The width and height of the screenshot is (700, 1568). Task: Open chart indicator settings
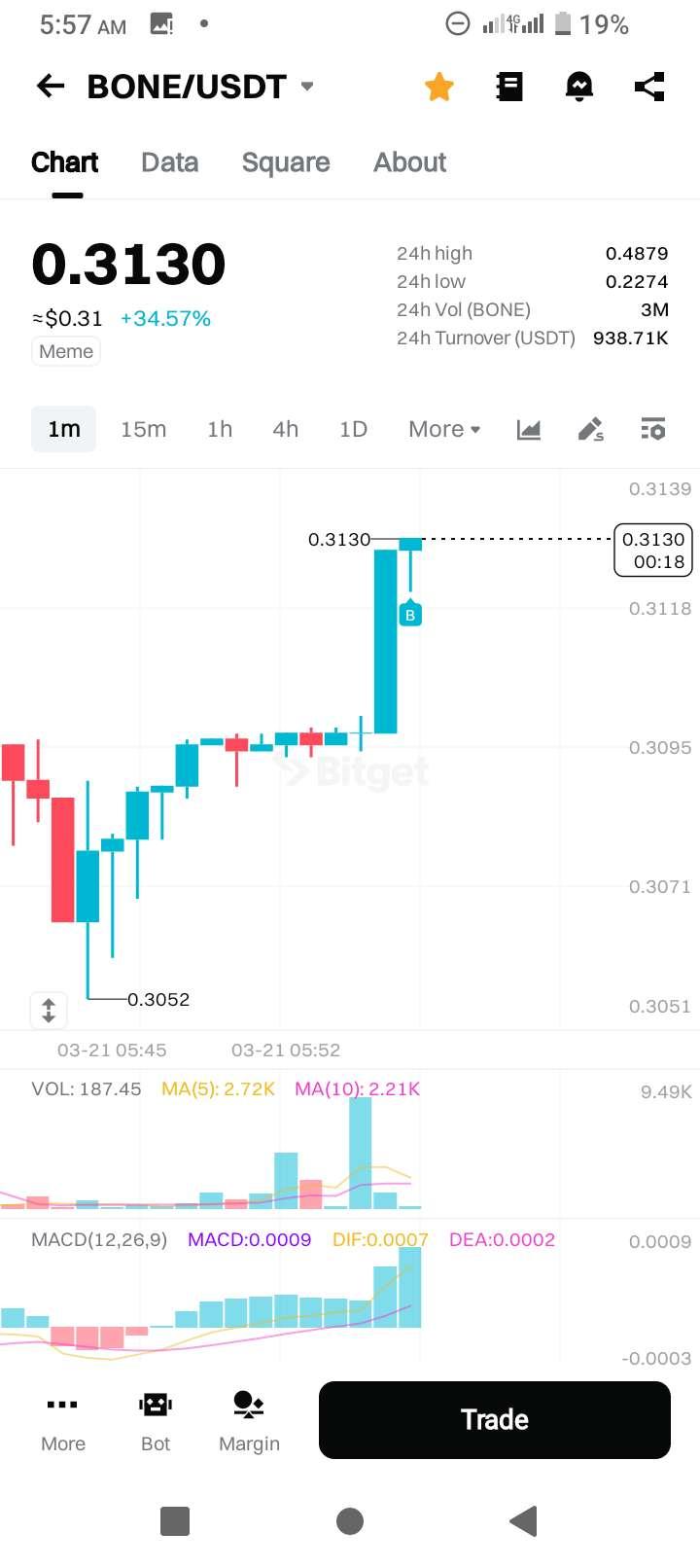pos(653,429)
